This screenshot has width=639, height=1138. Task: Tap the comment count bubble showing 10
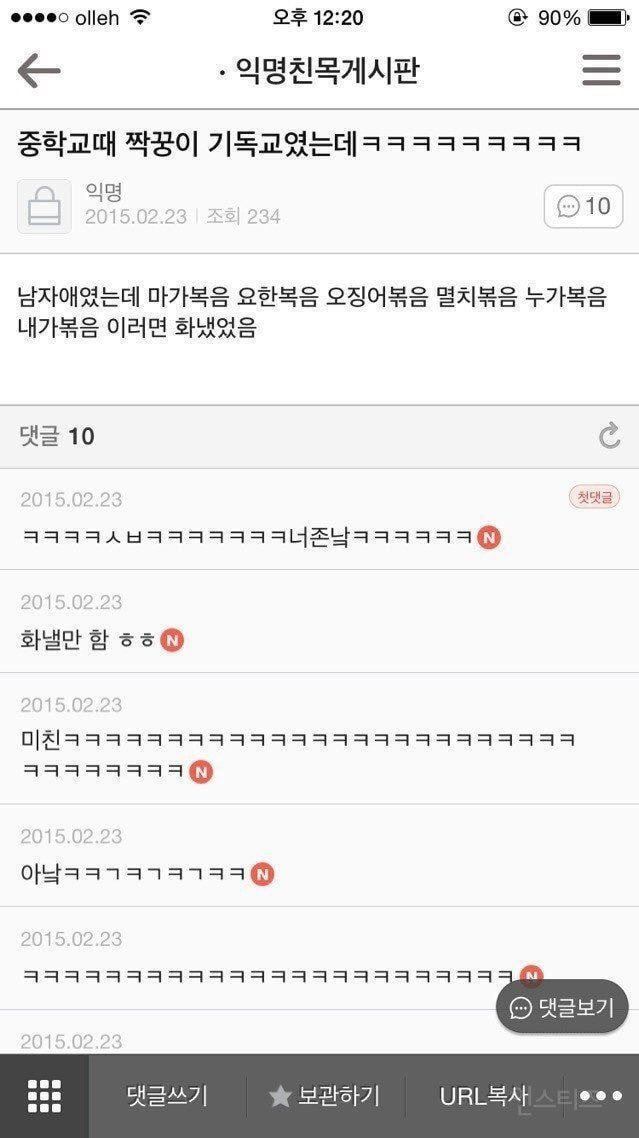[x=583, y=207]
